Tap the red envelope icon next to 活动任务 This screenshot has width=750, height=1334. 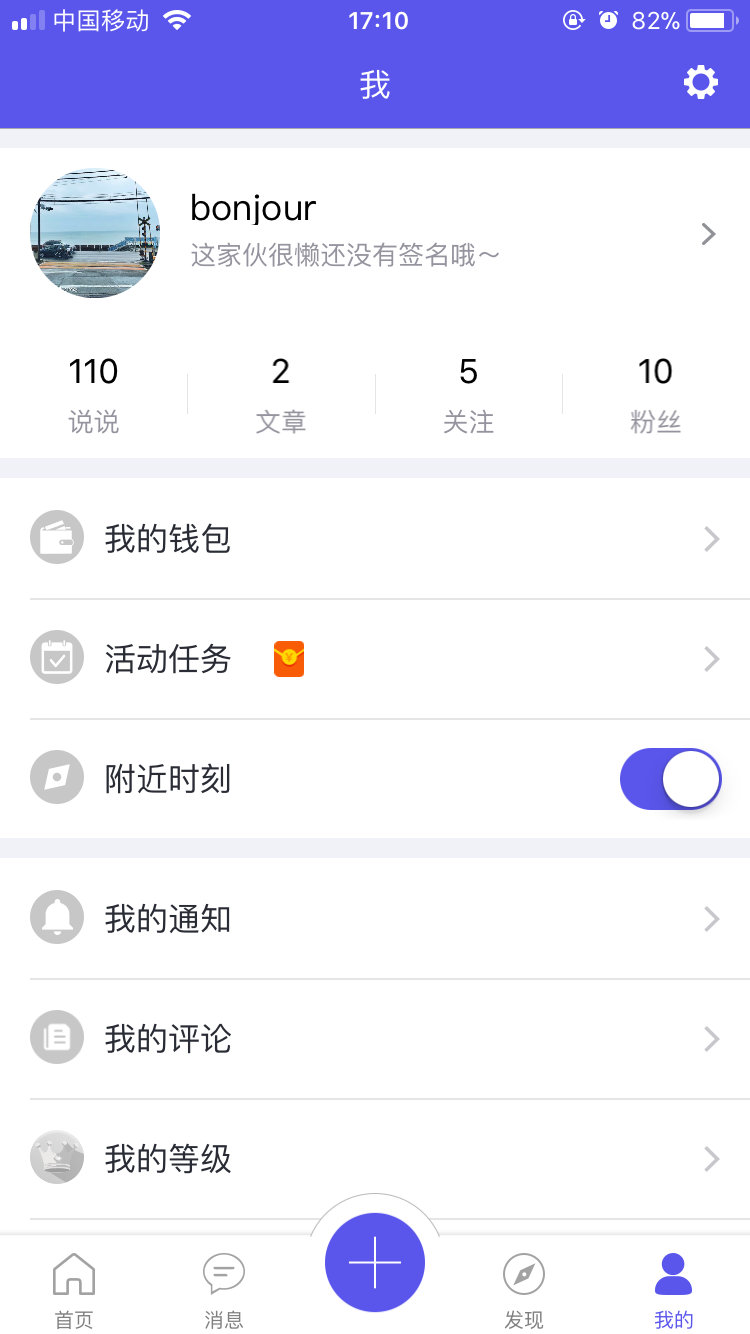pos(288,658)
